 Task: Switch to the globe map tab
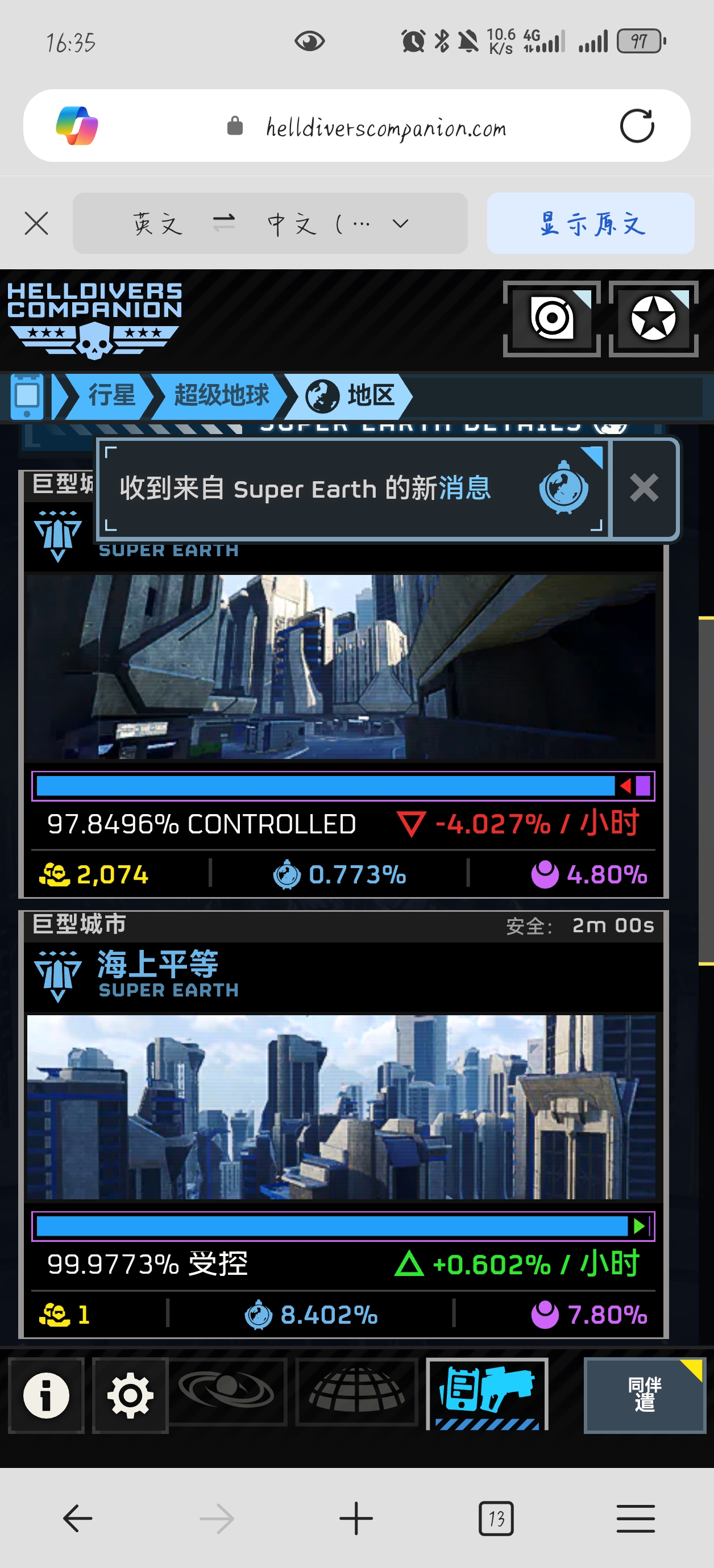(356, 1391)
